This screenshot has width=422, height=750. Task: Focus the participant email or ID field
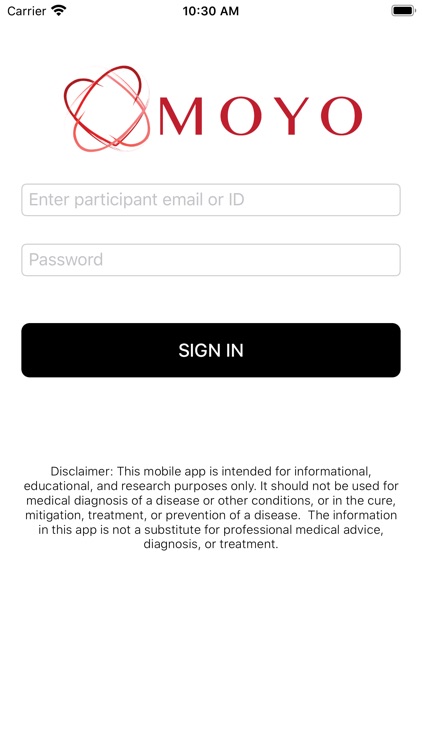point(211,199)
